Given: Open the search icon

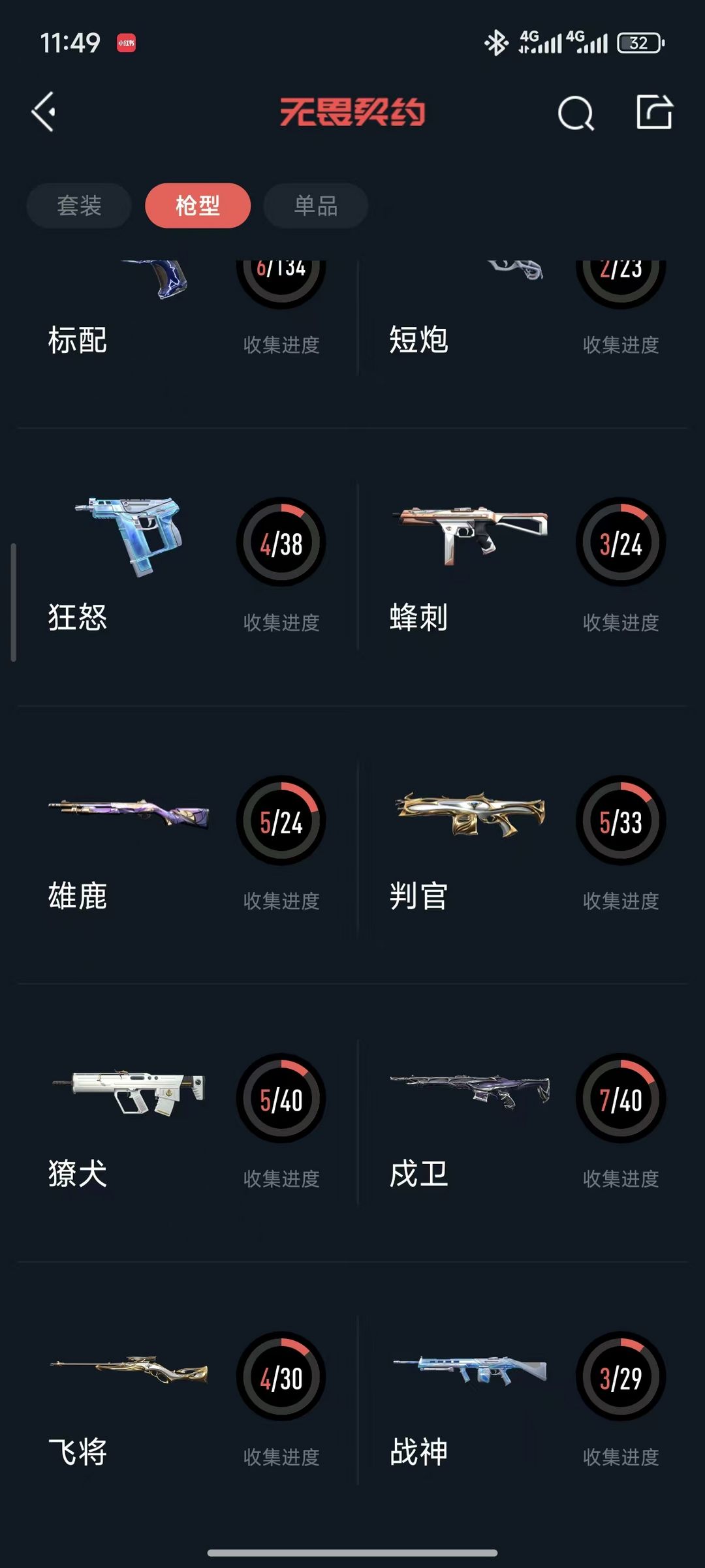Looking at the screenshot, I should [576, 114].
